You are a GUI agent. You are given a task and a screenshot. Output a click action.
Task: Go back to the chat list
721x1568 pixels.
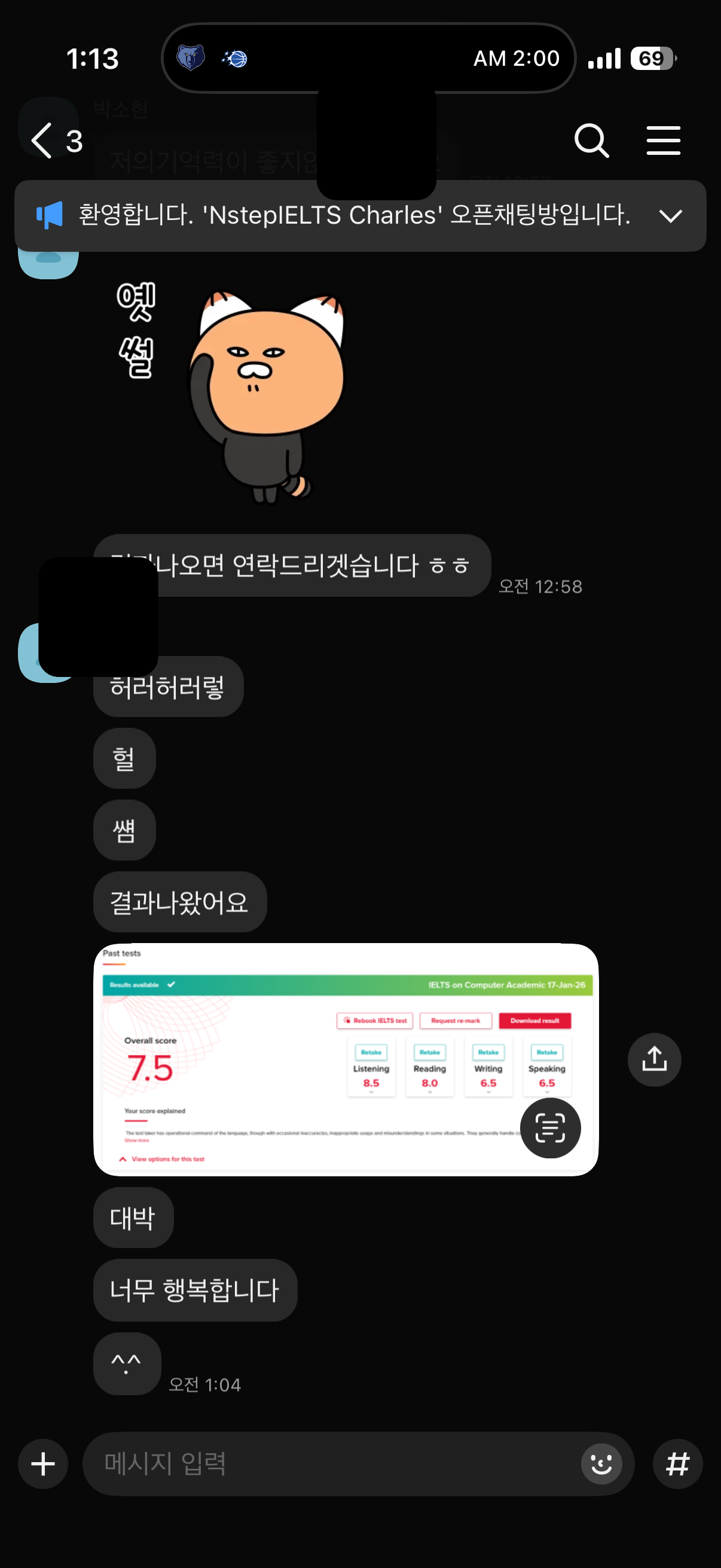42,141
